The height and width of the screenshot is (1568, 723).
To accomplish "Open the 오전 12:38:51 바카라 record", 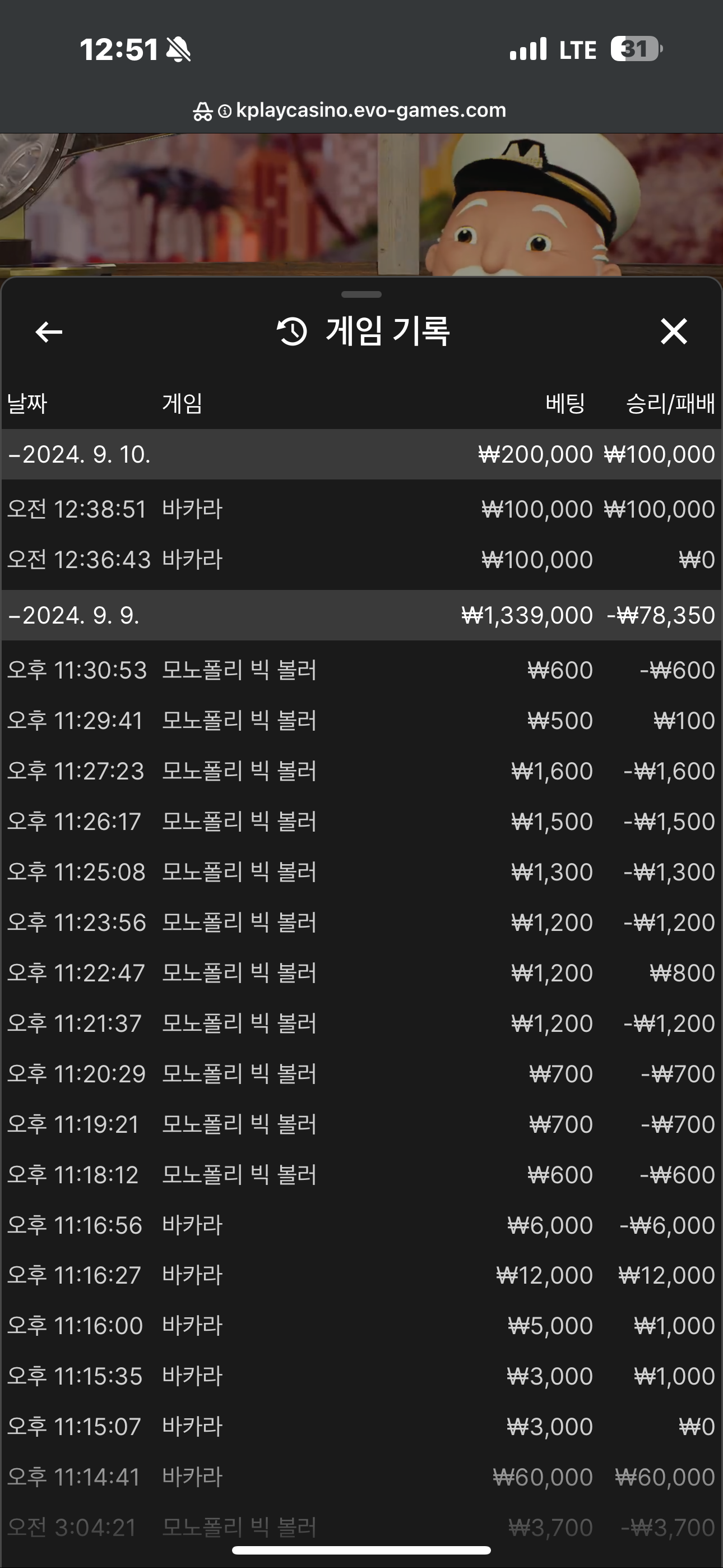I will coord(361,509).
